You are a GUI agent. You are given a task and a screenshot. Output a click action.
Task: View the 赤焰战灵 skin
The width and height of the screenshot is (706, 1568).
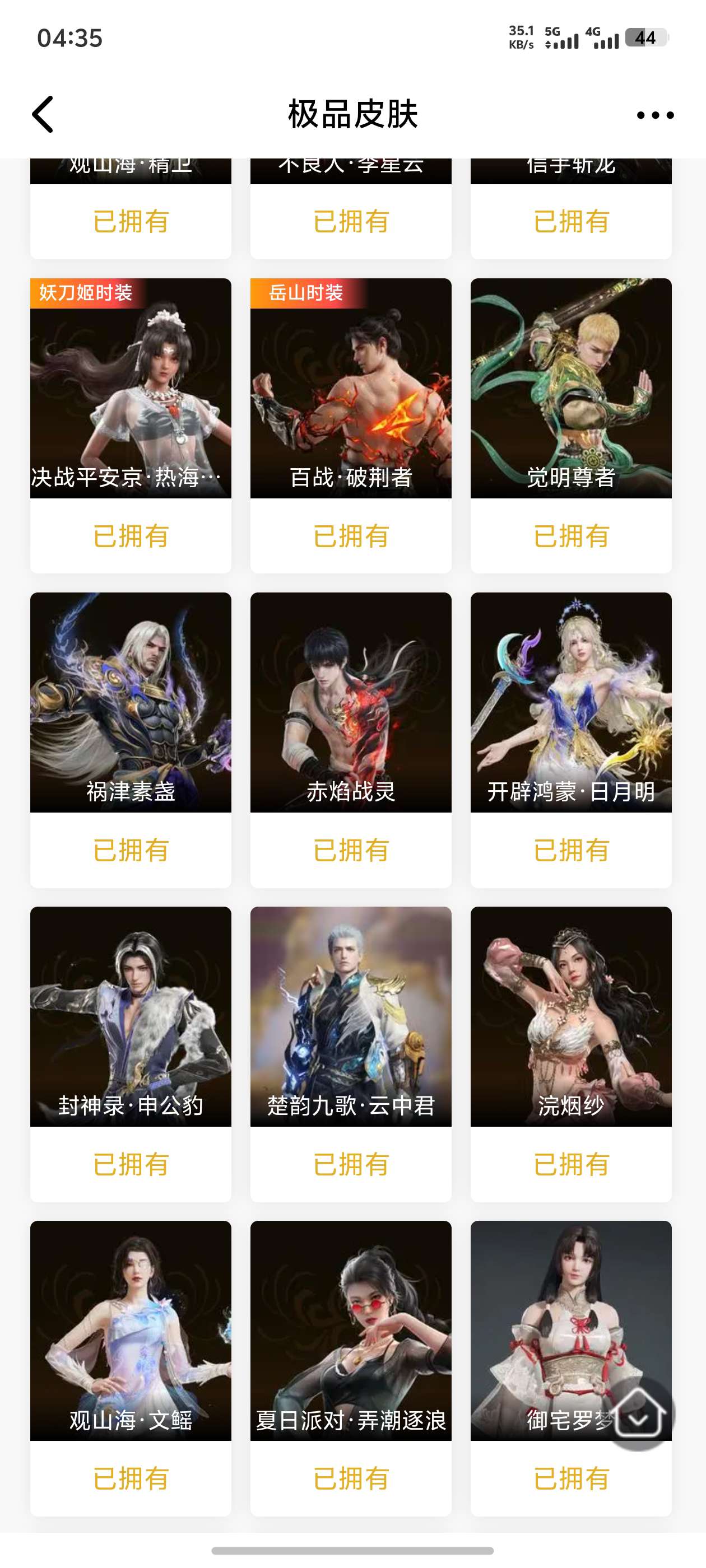click(350, 702)
